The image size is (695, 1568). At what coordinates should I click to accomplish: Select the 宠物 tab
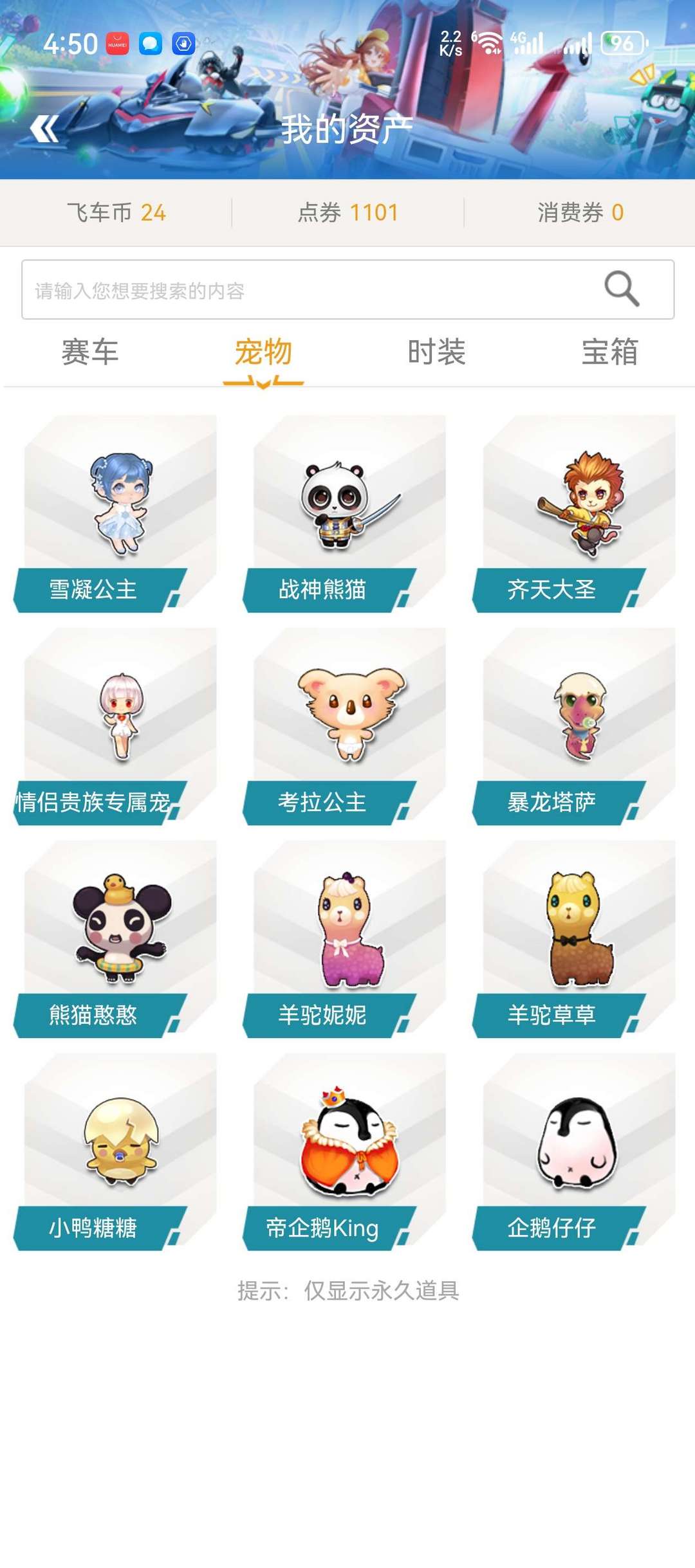coord(263,352)
